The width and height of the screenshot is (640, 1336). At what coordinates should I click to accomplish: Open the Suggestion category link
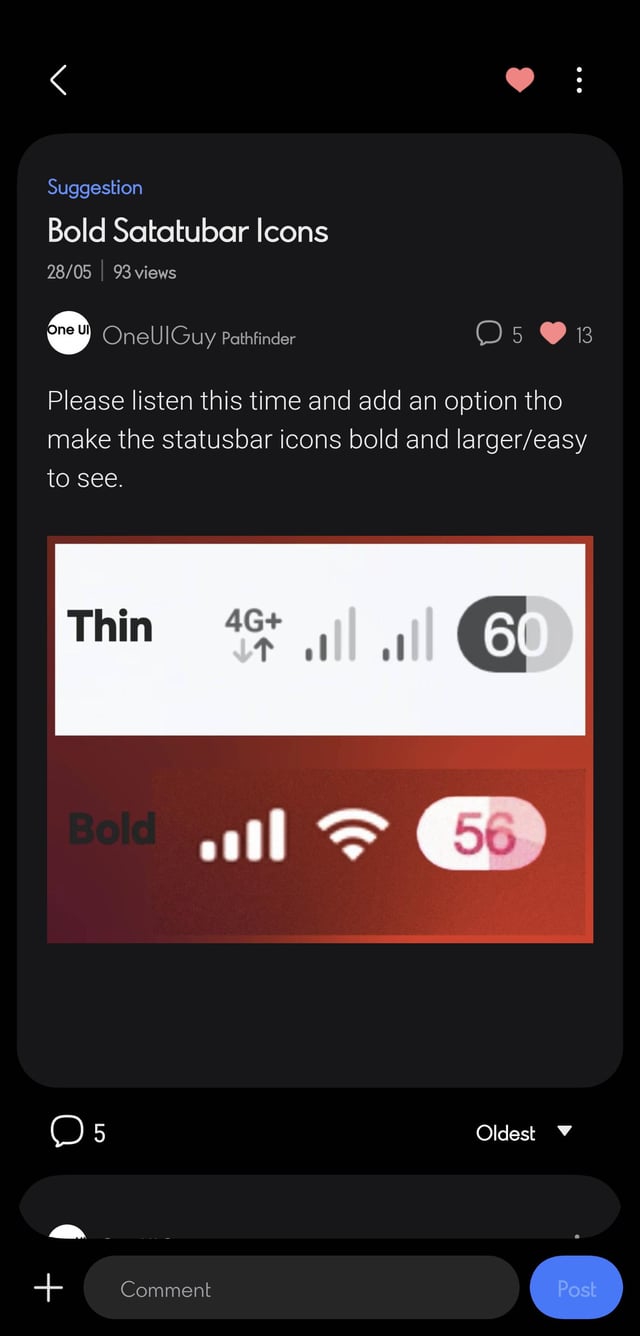tap(95, 187)
